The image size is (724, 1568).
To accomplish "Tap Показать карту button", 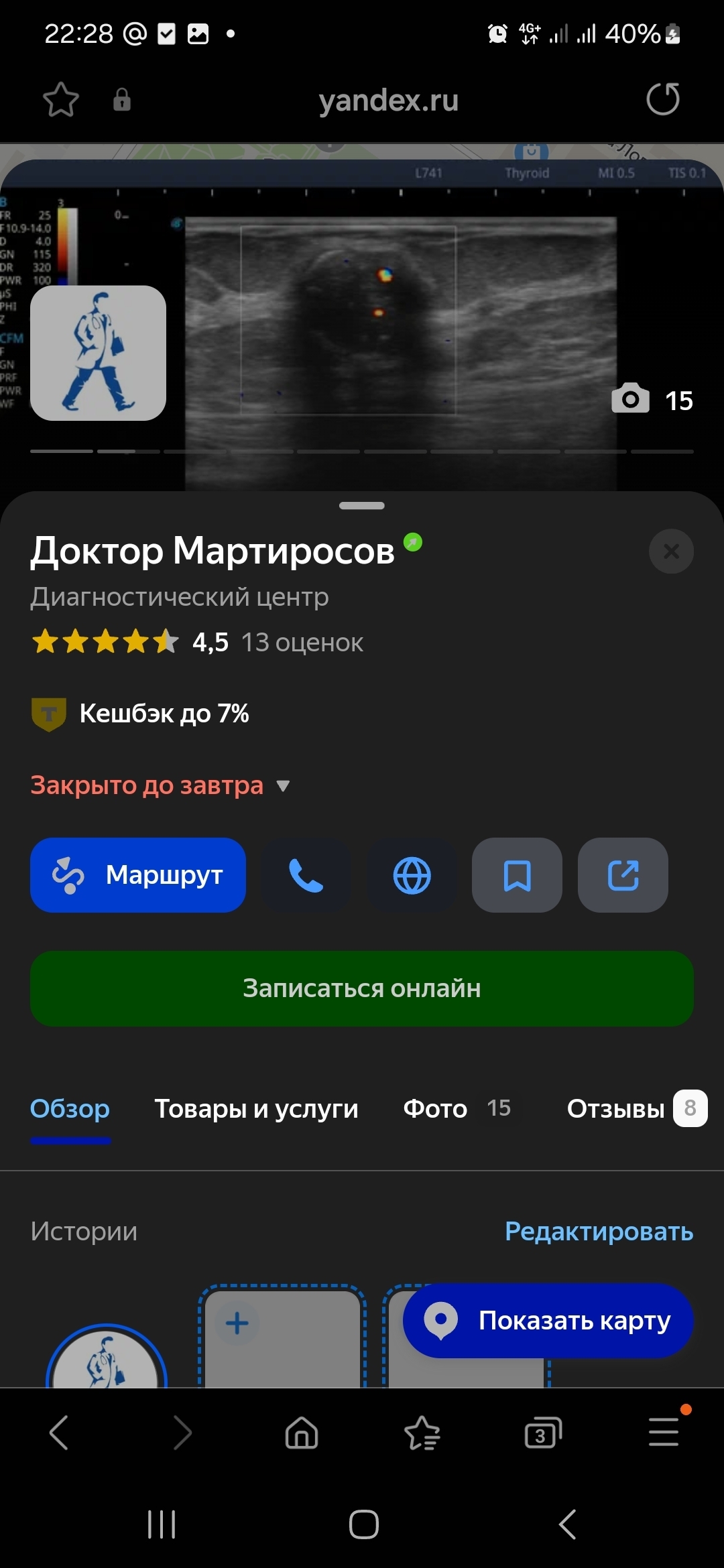I will (548, 1321).
